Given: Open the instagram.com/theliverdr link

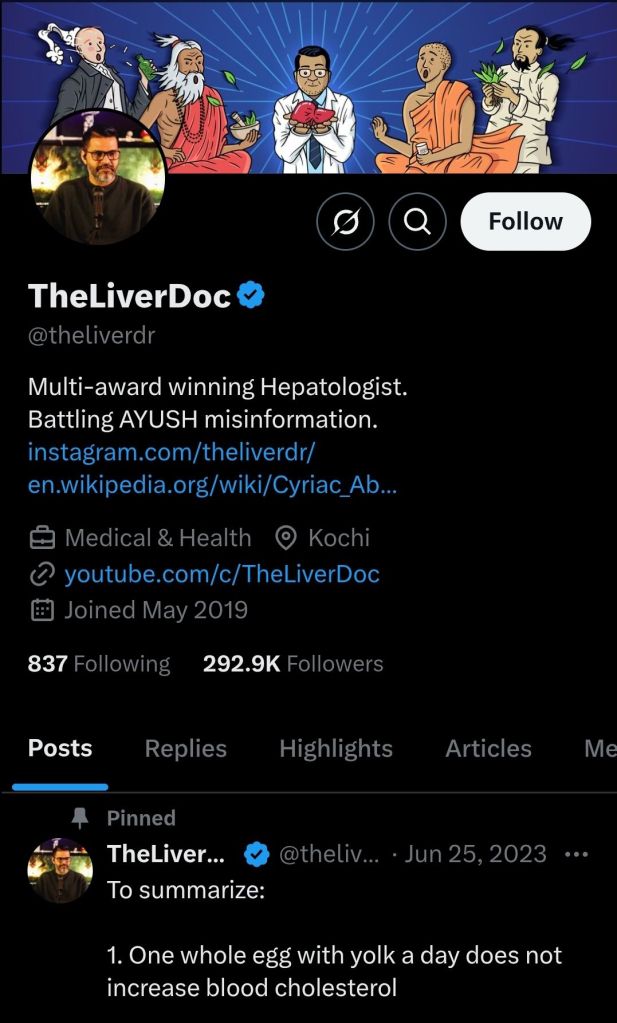Looking at the screenshot, I should (172, 451).
